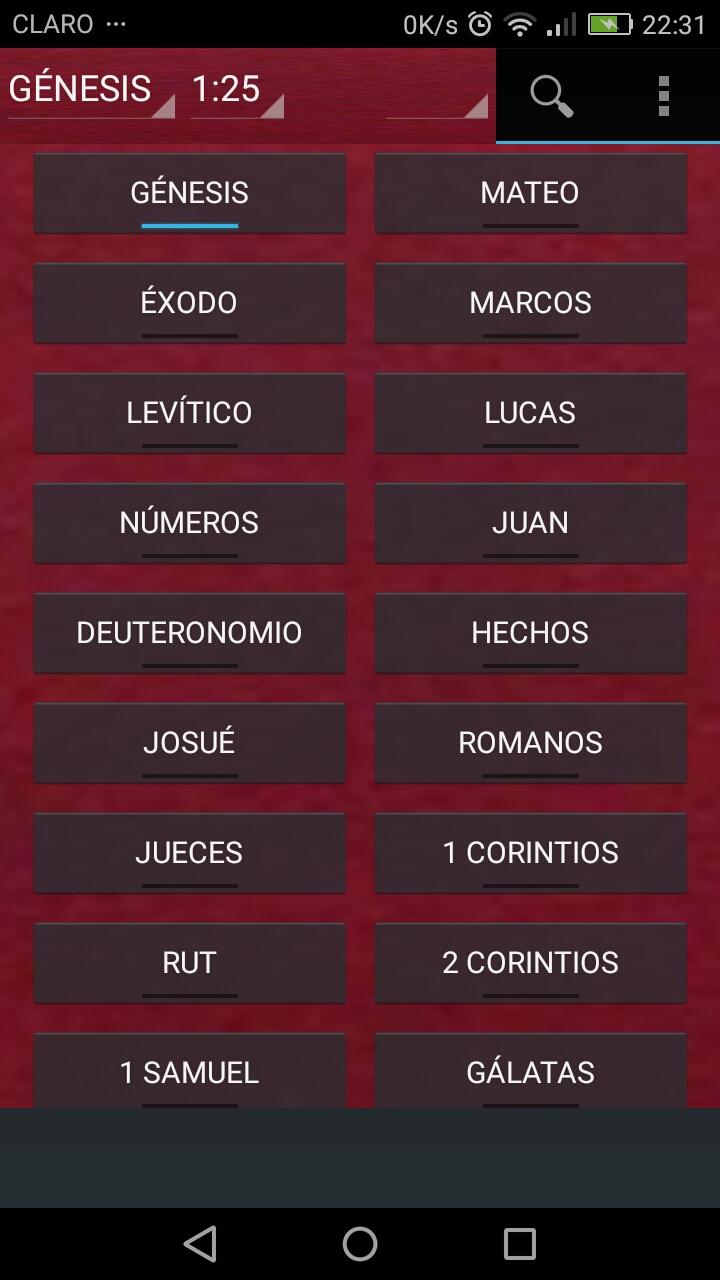Select the book of LEVÍTICO
This screenshot has width=720, height=1280.
point(190,413)
